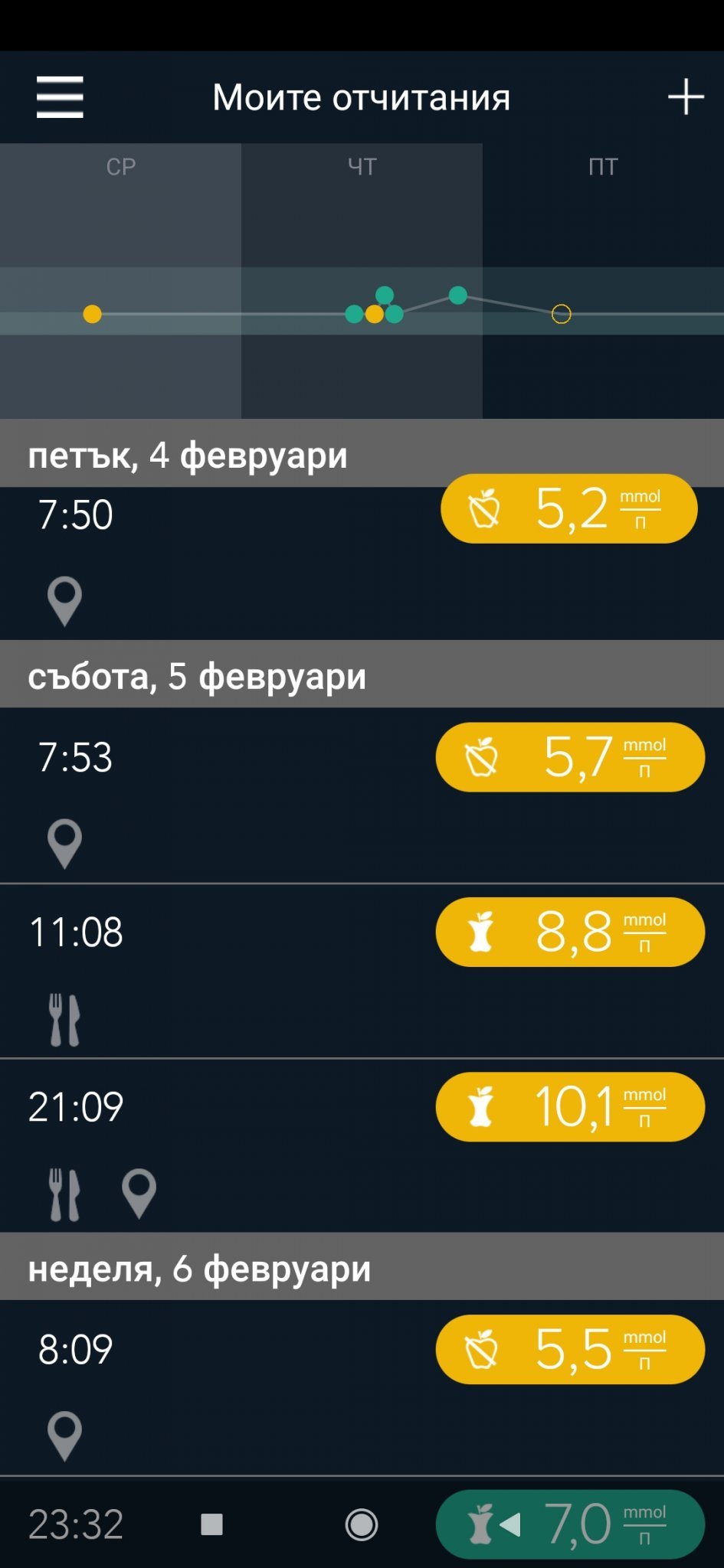Open the hamburger navigation menu
724x1568 pixels.
point(60,97)
